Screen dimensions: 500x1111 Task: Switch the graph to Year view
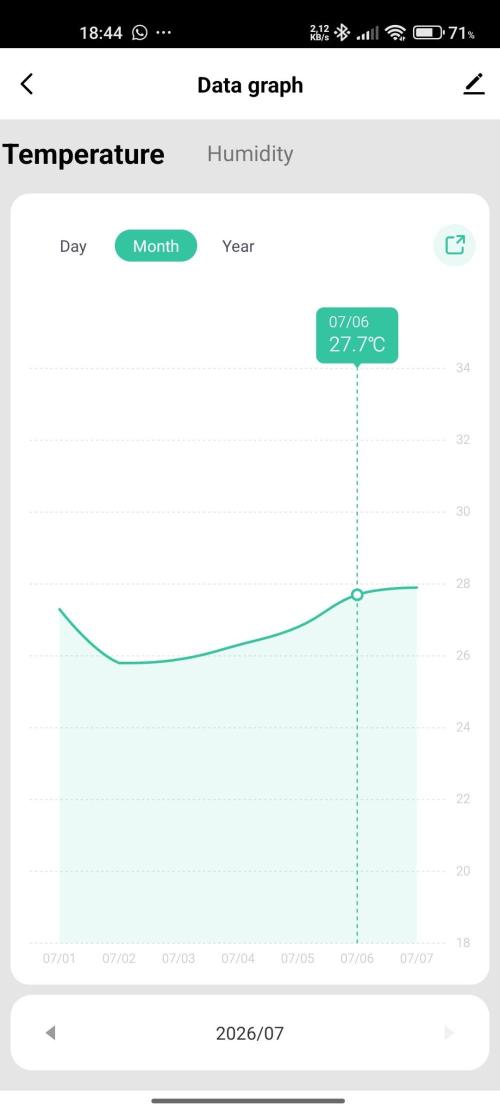coord(238,246)
